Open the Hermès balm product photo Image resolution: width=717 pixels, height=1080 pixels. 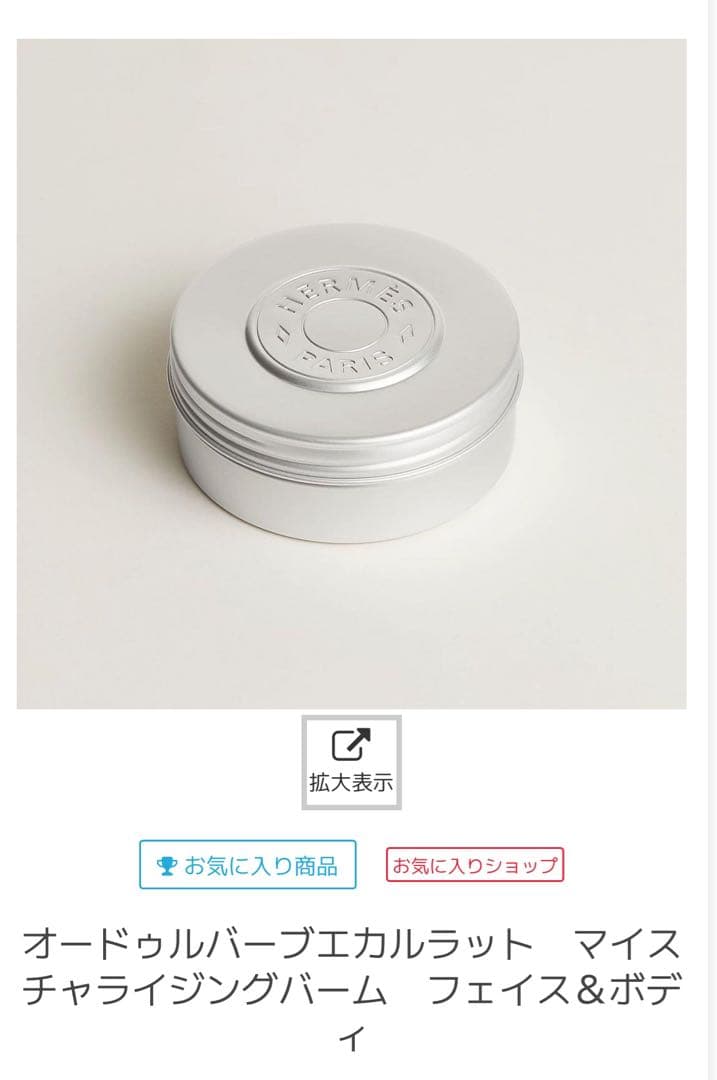(x=351, y=374)
